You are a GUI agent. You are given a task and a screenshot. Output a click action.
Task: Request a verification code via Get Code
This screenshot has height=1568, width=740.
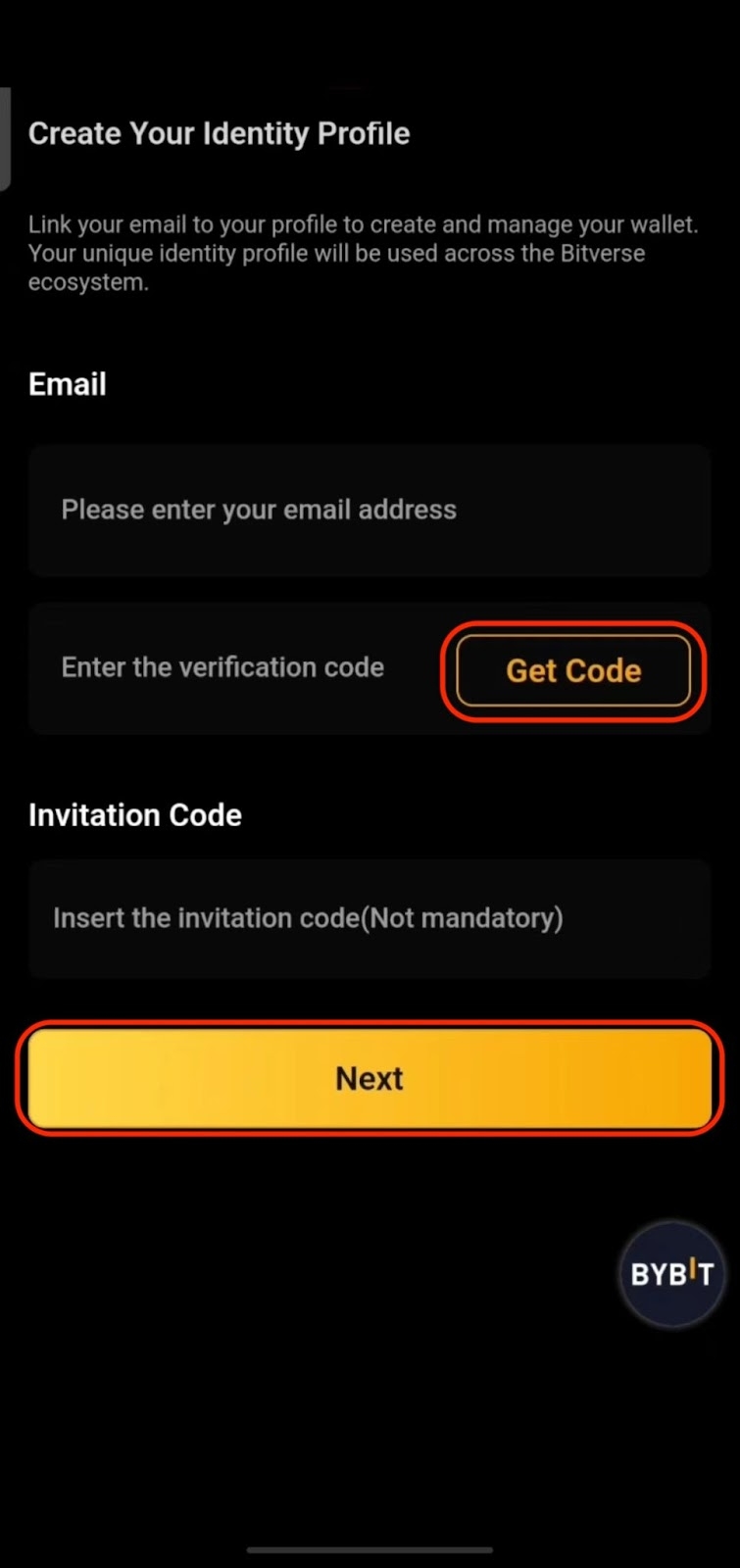point(573,671)
